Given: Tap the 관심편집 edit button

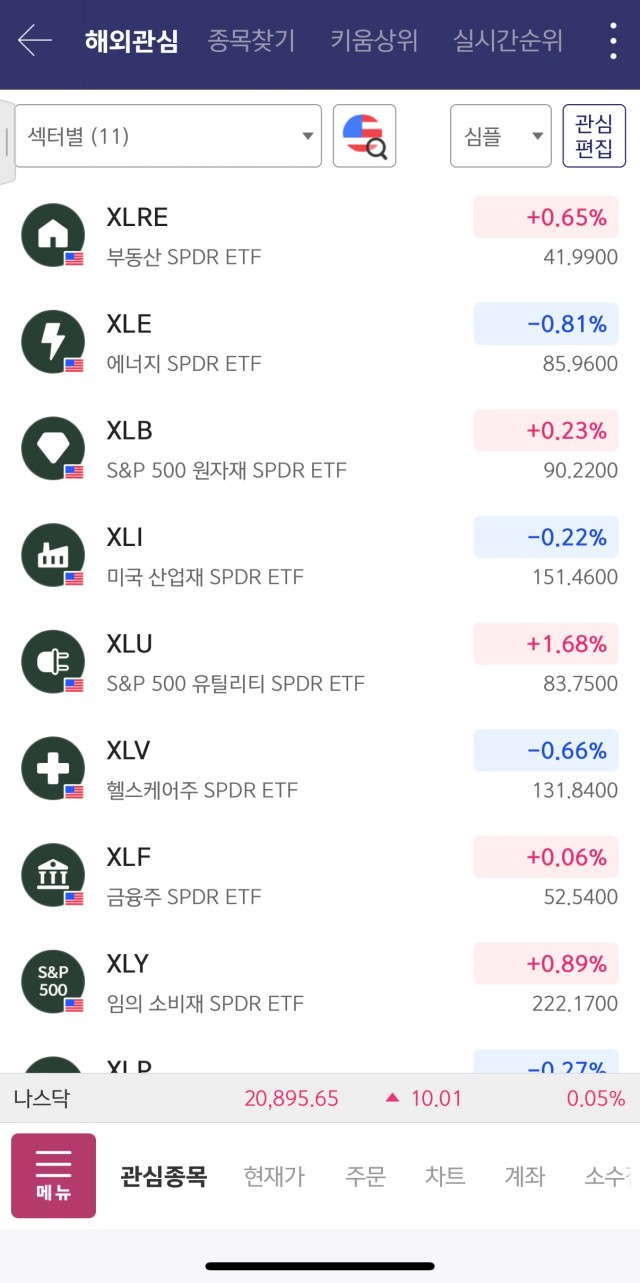Looking at the screenshot, I should (x=594, y=136).
